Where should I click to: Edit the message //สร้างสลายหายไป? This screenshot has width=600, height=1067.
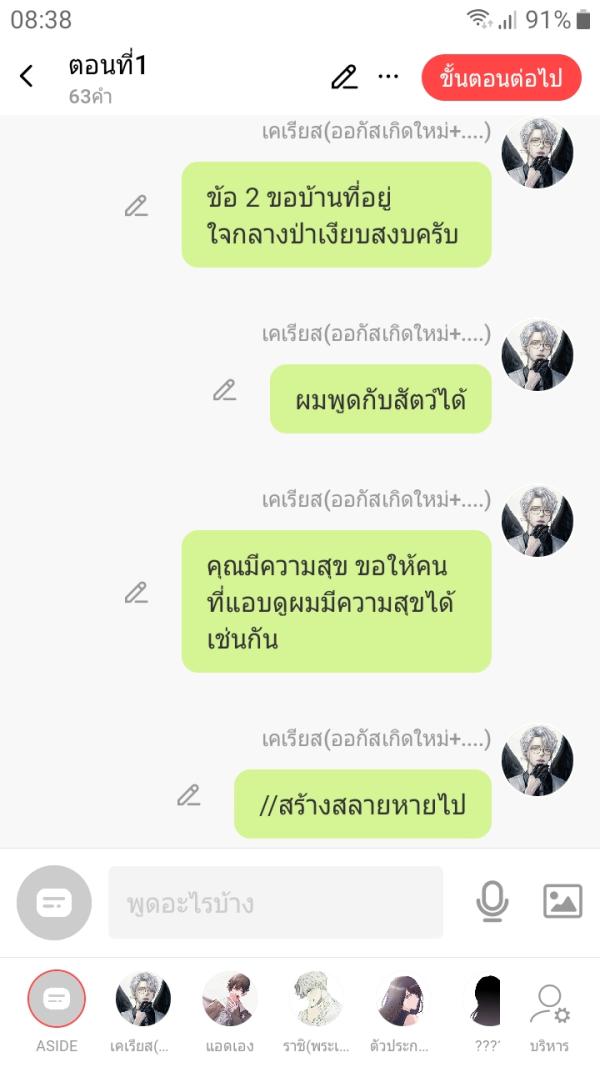[189, 795]
